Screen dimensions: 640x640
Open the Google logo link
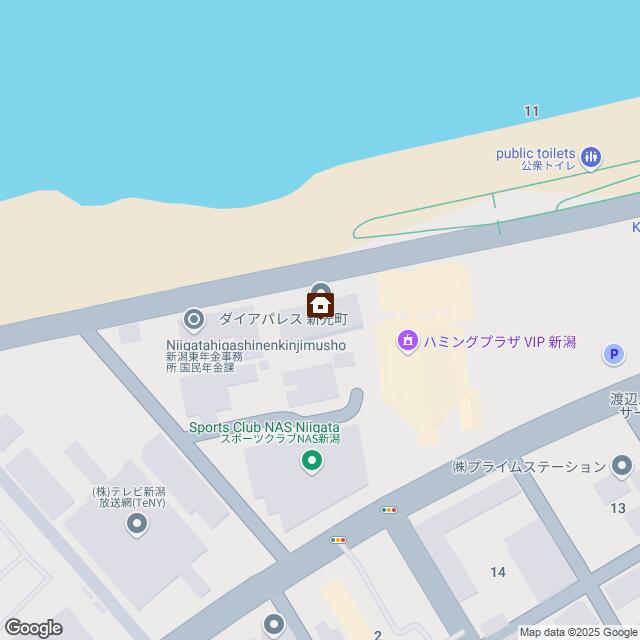point(32,628)
